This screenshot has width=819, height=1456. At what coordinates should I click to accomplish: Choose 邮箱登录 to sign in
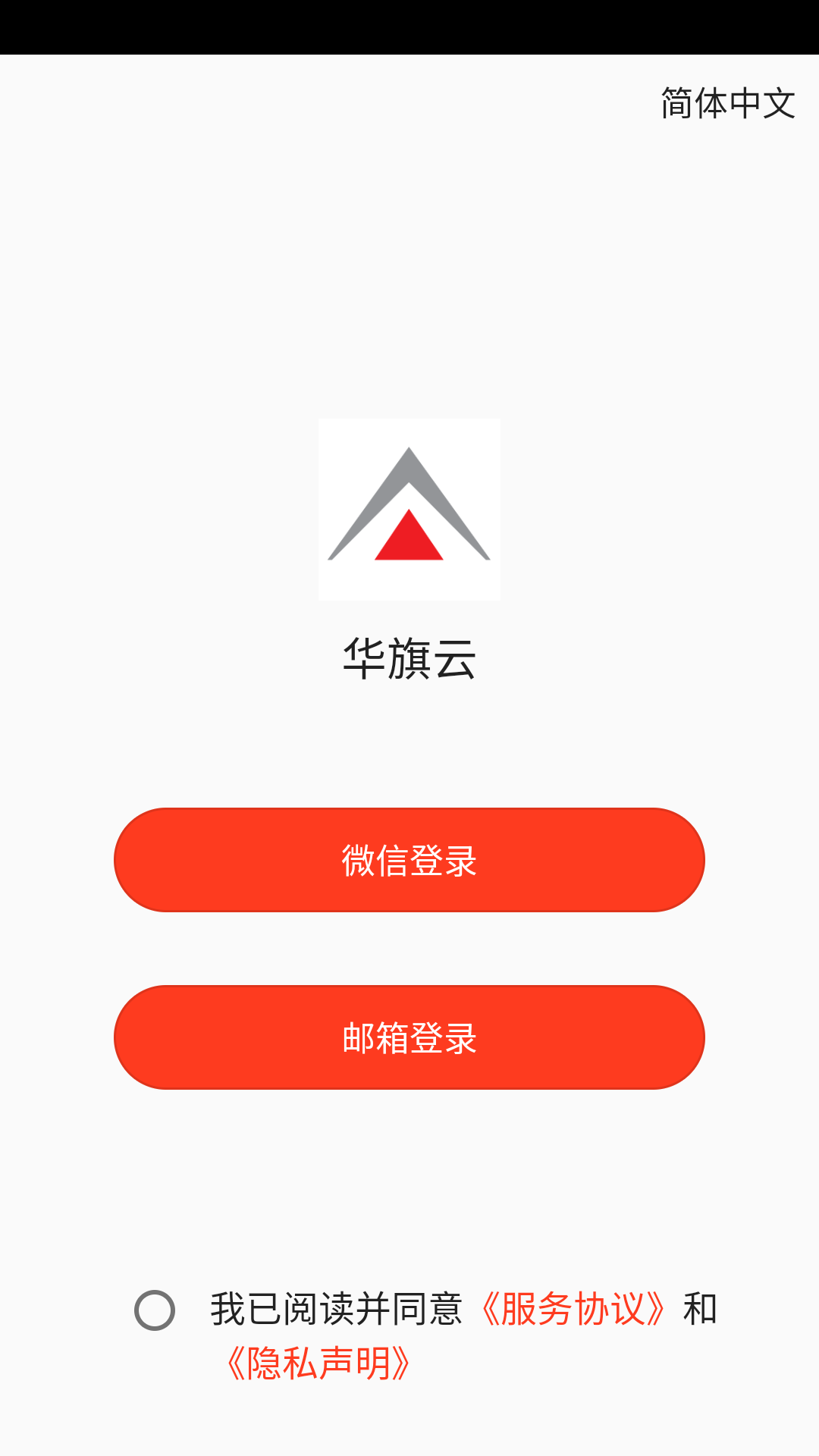click(x=409, y=1037)
